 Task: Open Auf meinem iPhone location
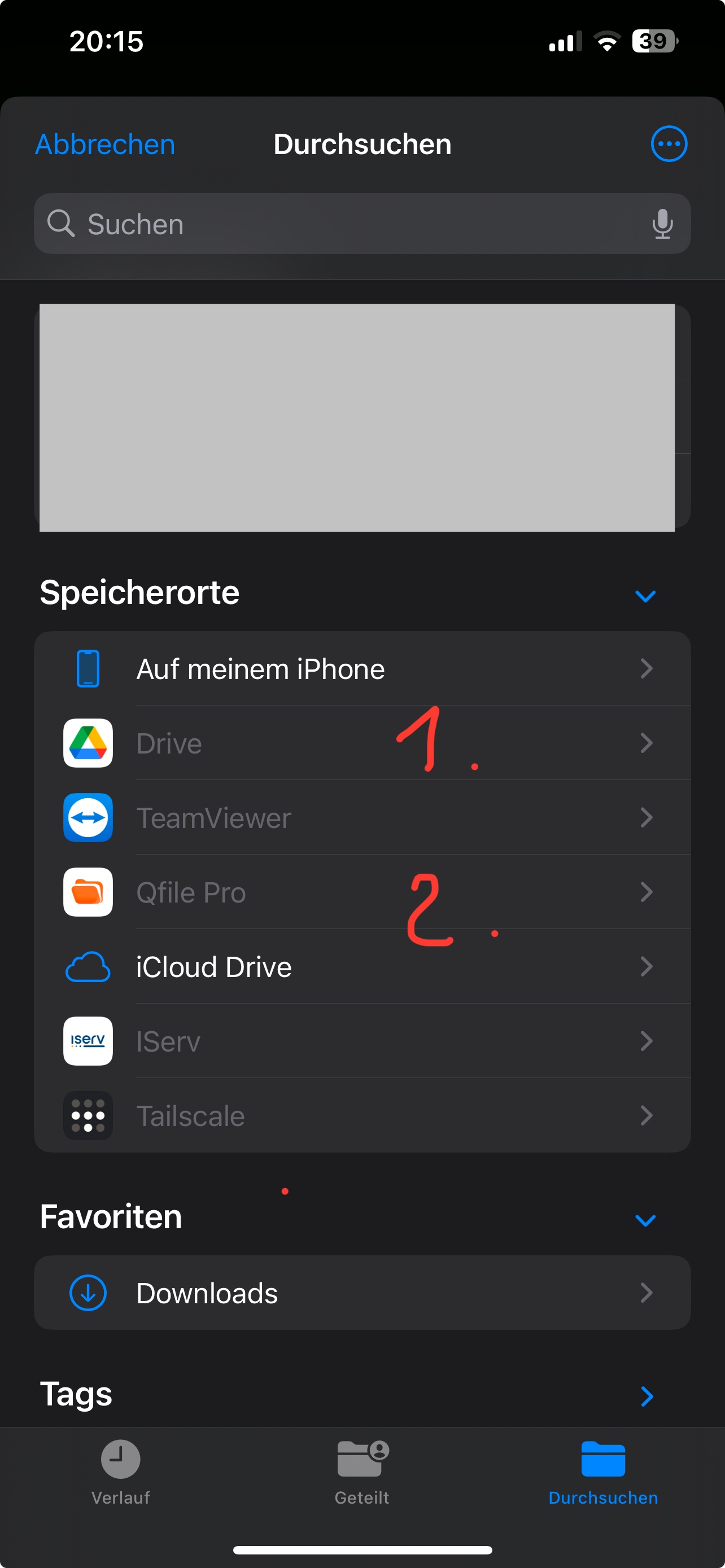click(362, 669)
